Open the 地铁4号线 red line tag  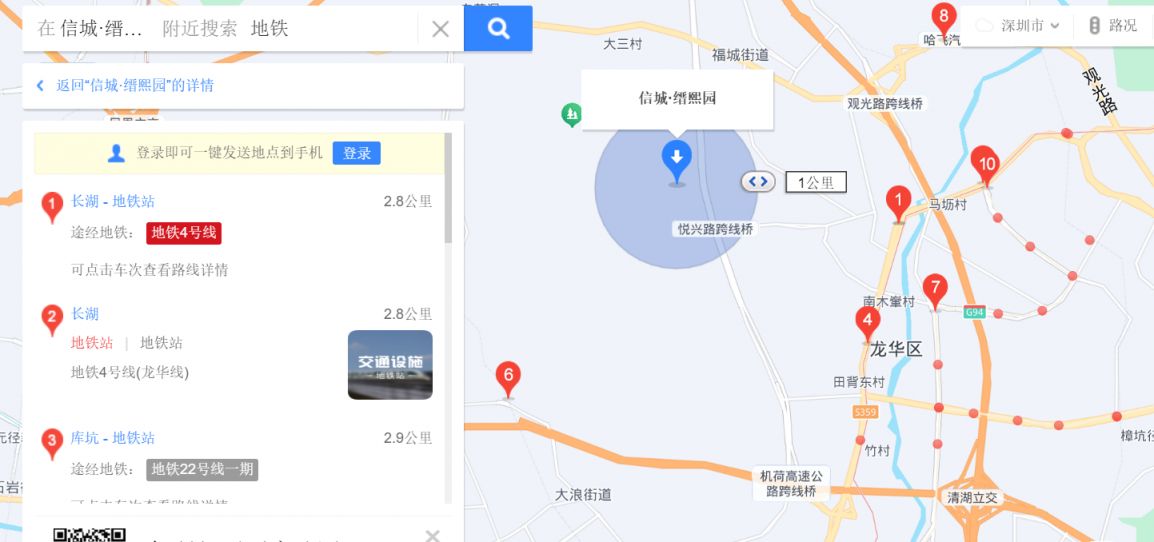pos(183,233)
